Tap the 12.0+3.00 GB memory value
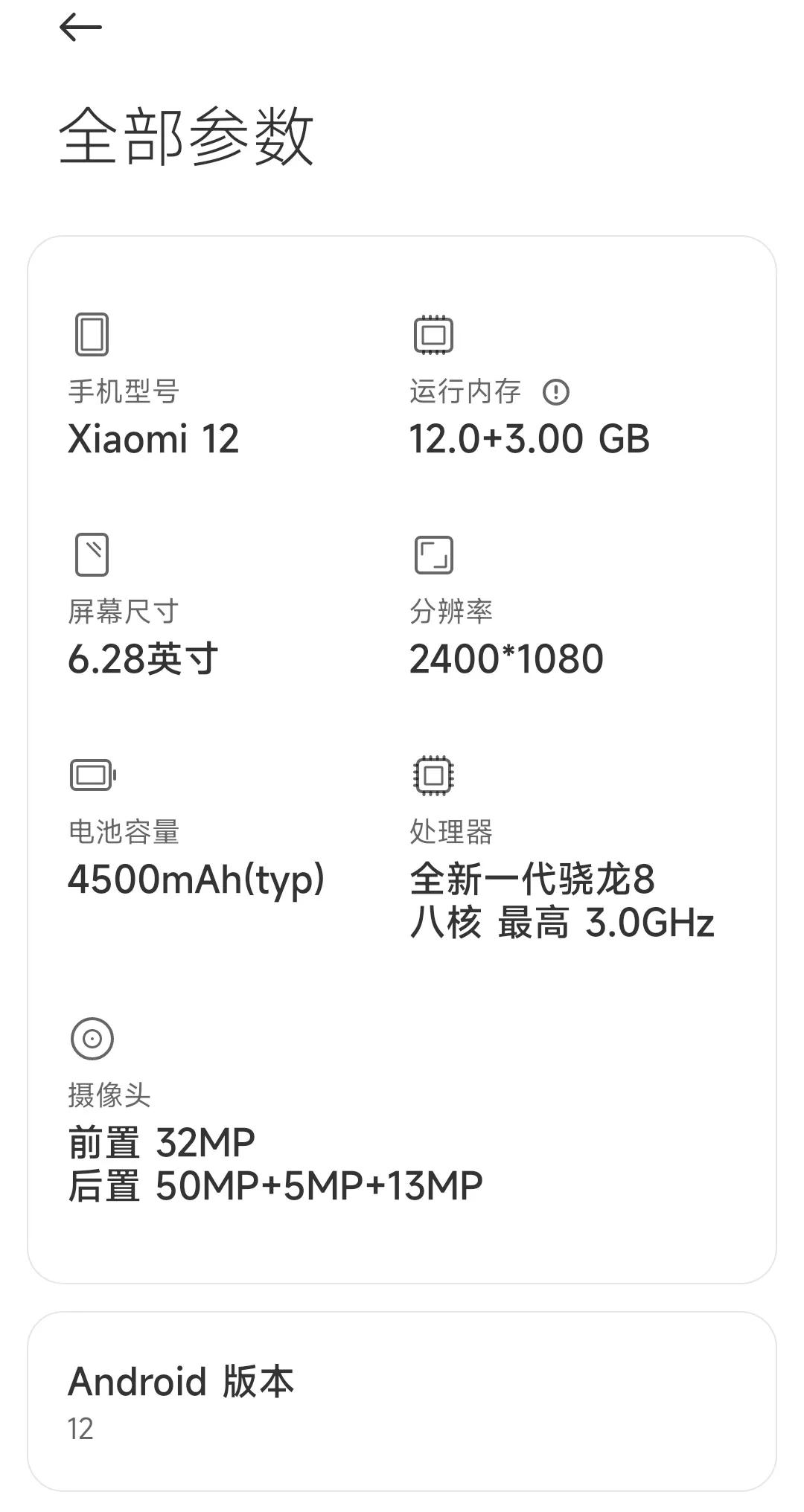The width and height of the screenshot is (804, 1512). click(529, 440)
